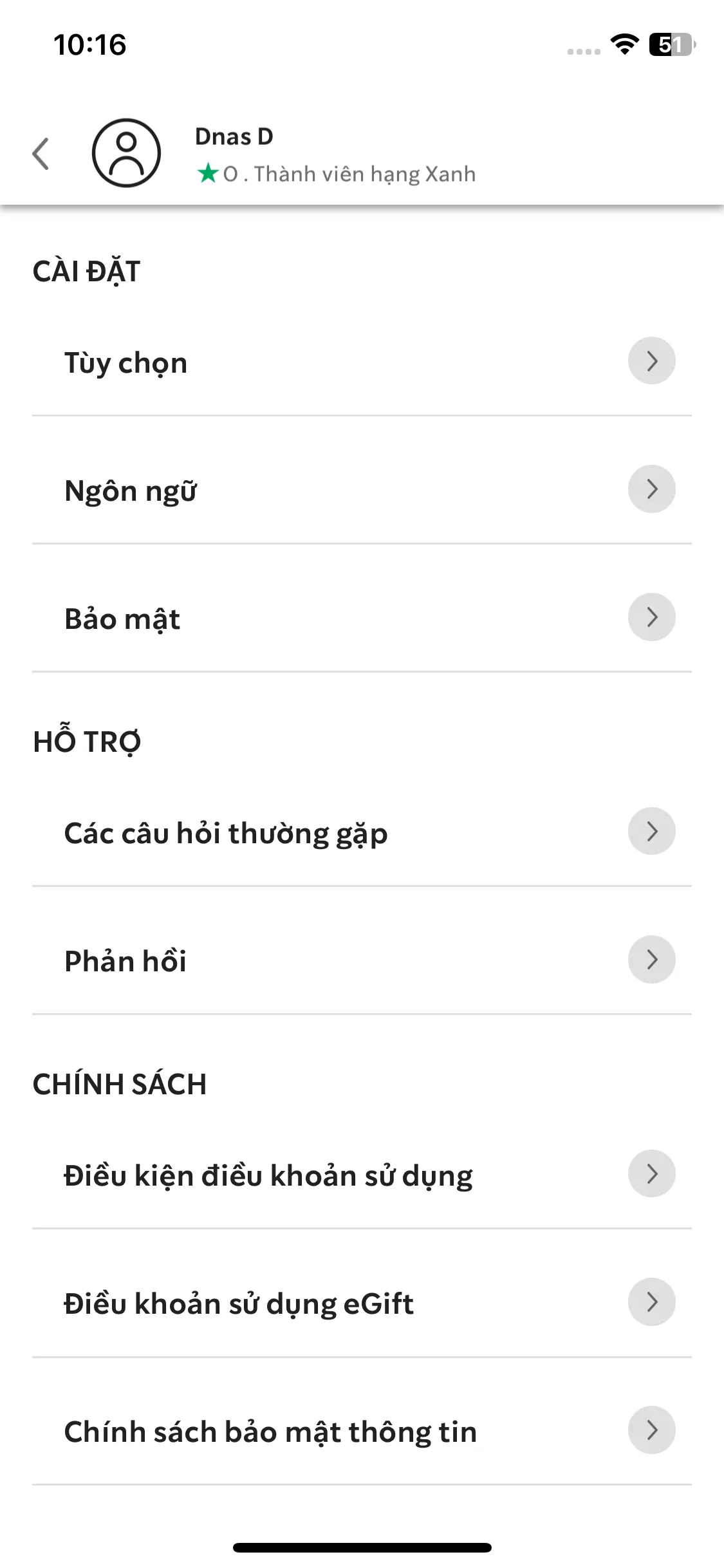The width and height of the screenshot is (724, 1568).
Task: Open the Bảo mật security settings
Action: (362, 618)
